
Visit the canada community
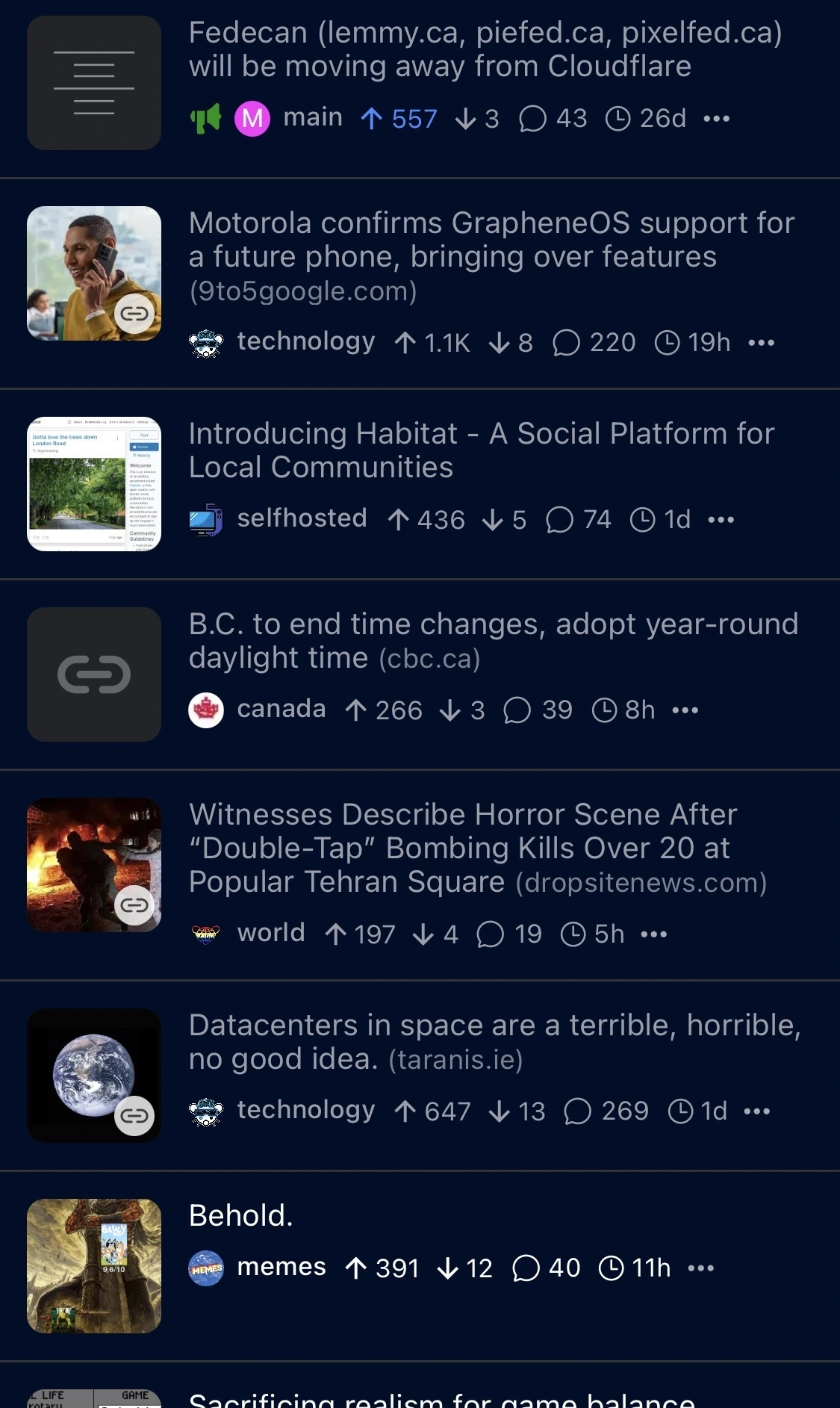(281, 709)
